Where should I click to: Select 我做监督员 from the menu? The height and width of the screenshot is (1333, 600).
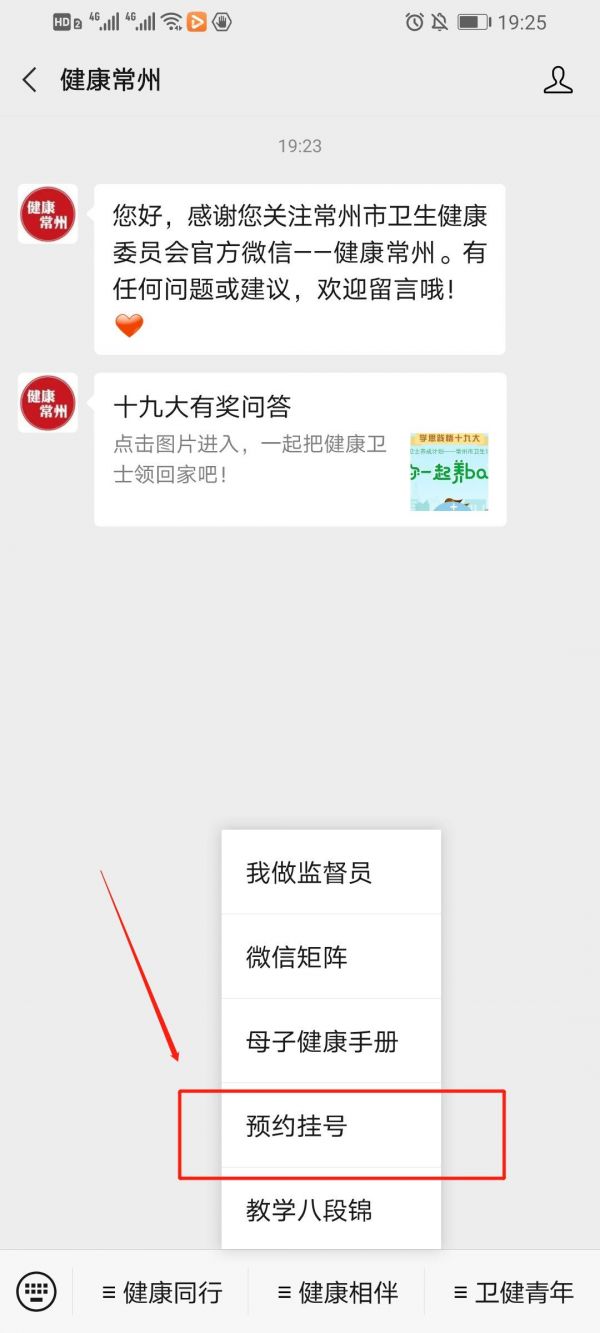pos(331,872)
